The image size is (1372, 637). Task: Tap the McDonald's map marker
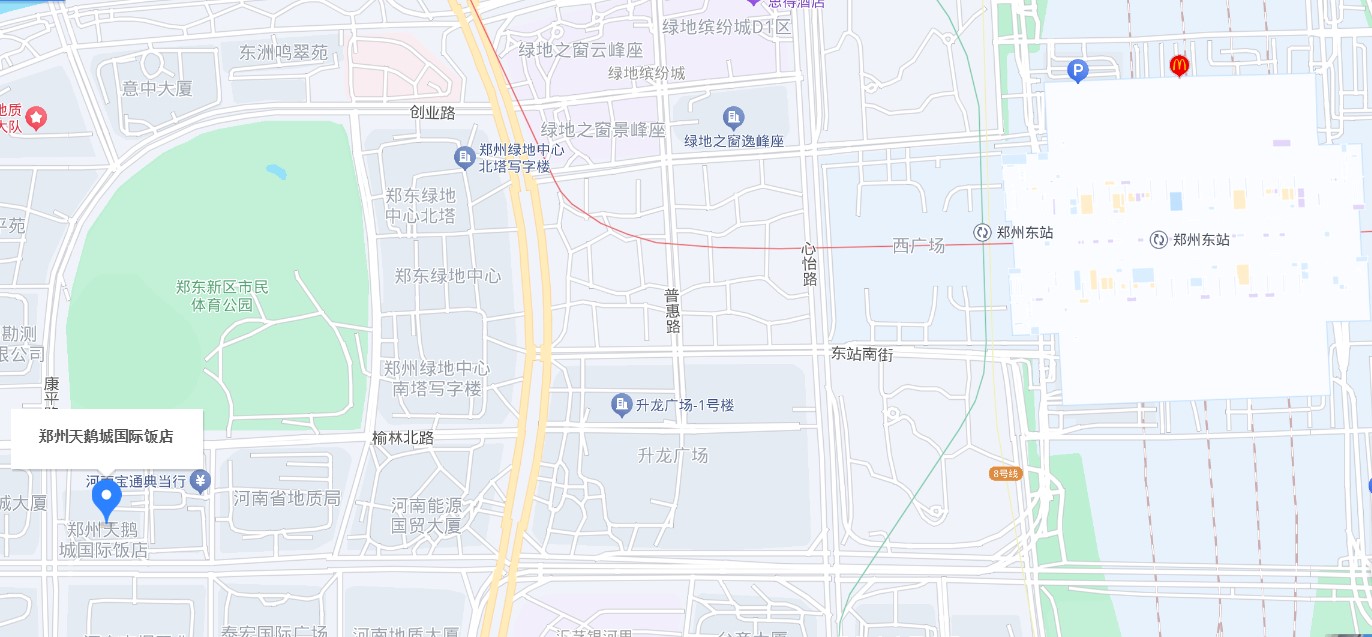pyautogui.click(x=1179, y=66)
